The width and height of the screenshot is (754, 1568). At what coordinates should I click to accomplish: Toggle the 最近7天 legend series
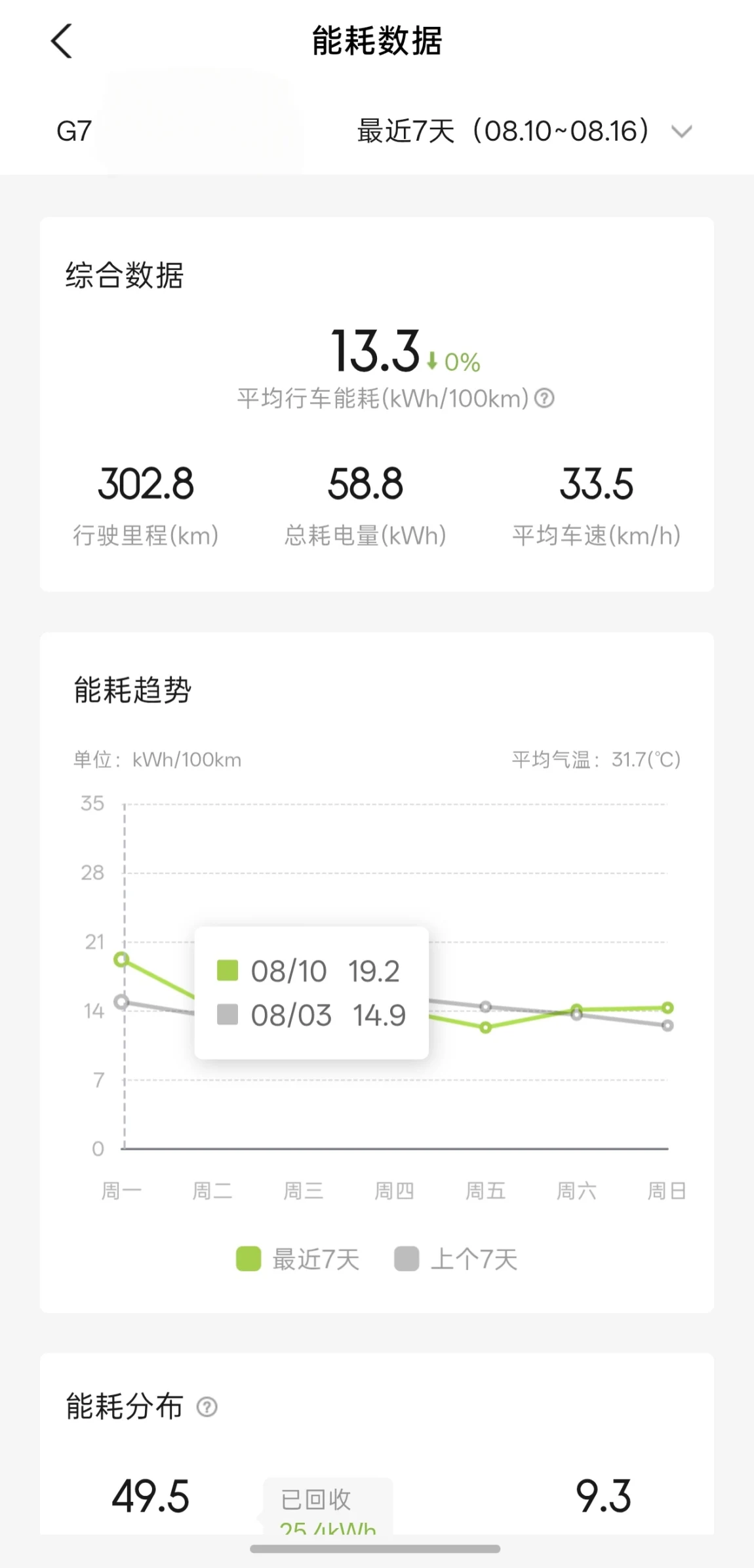tap(298, 1259)
